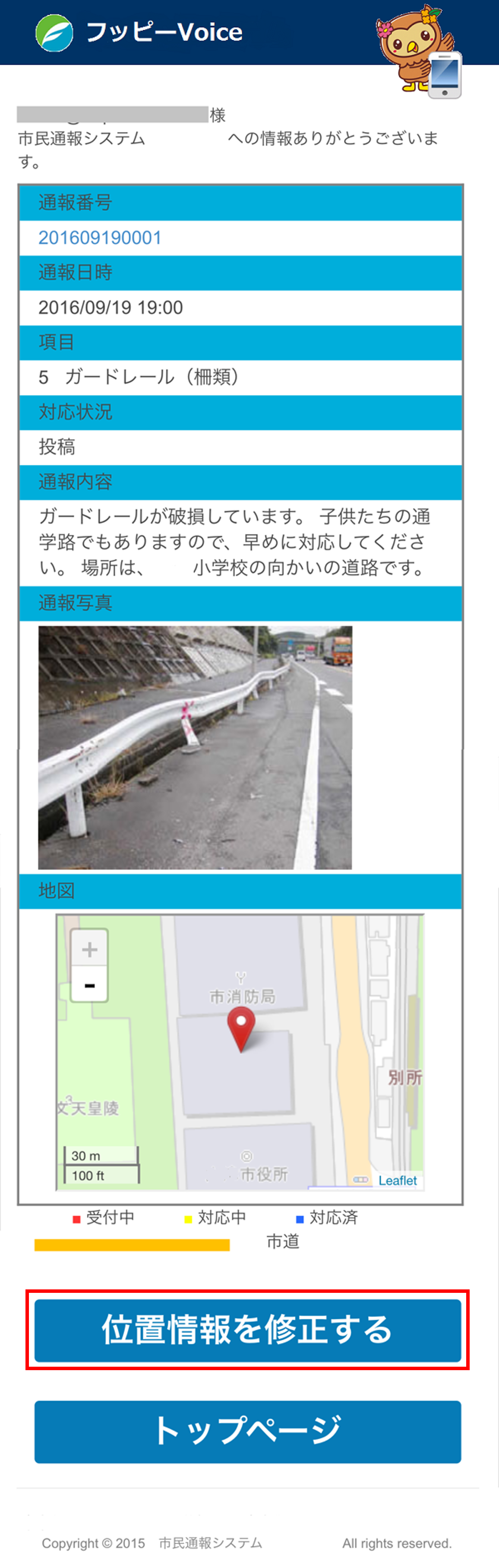Open the guardrail report photo
Viewport: 499px width, 1568px height.
pyautogui.click(x=195, y=747)
